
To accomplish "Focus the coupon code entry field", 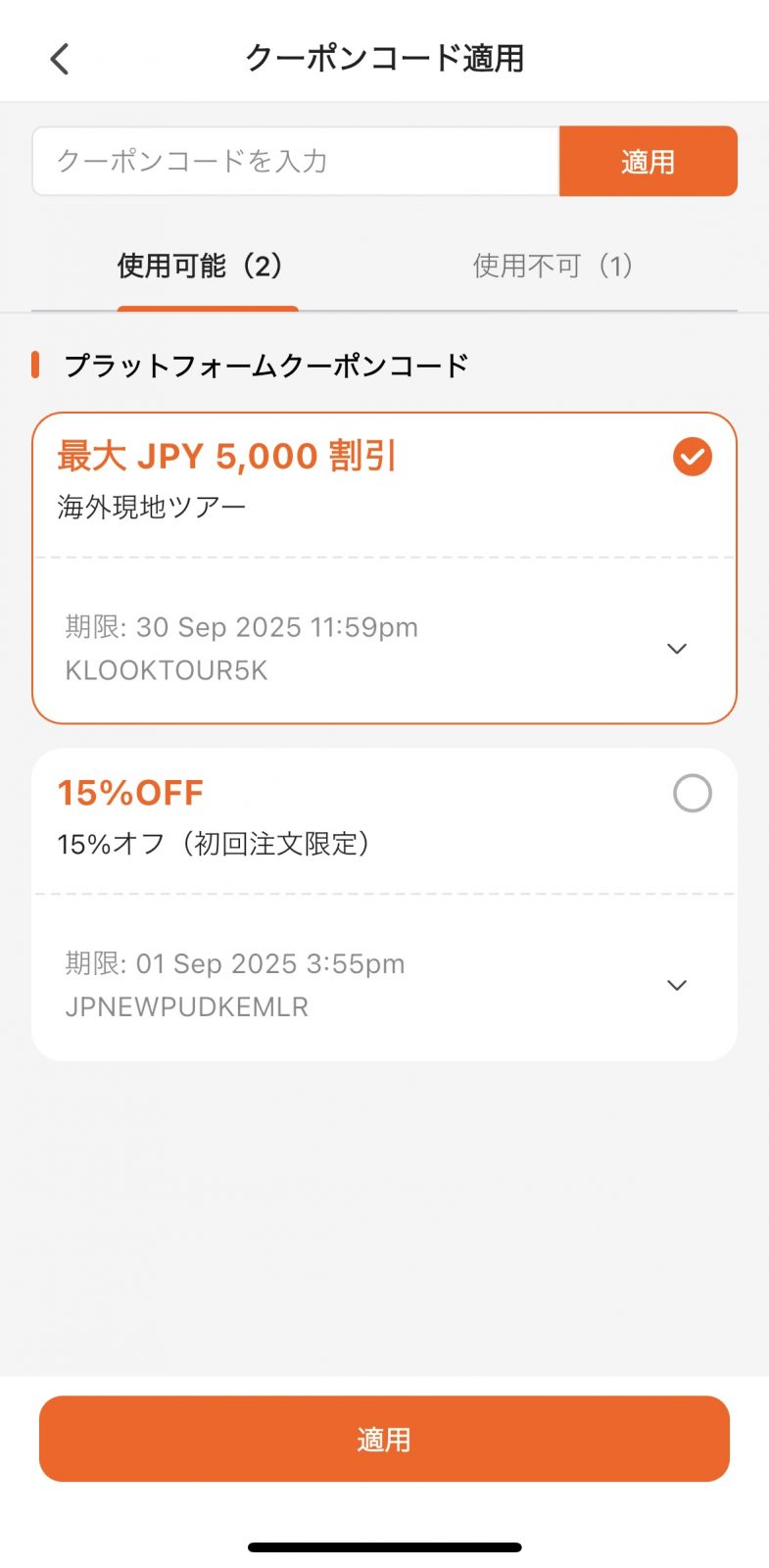I will tap(294, 161).
